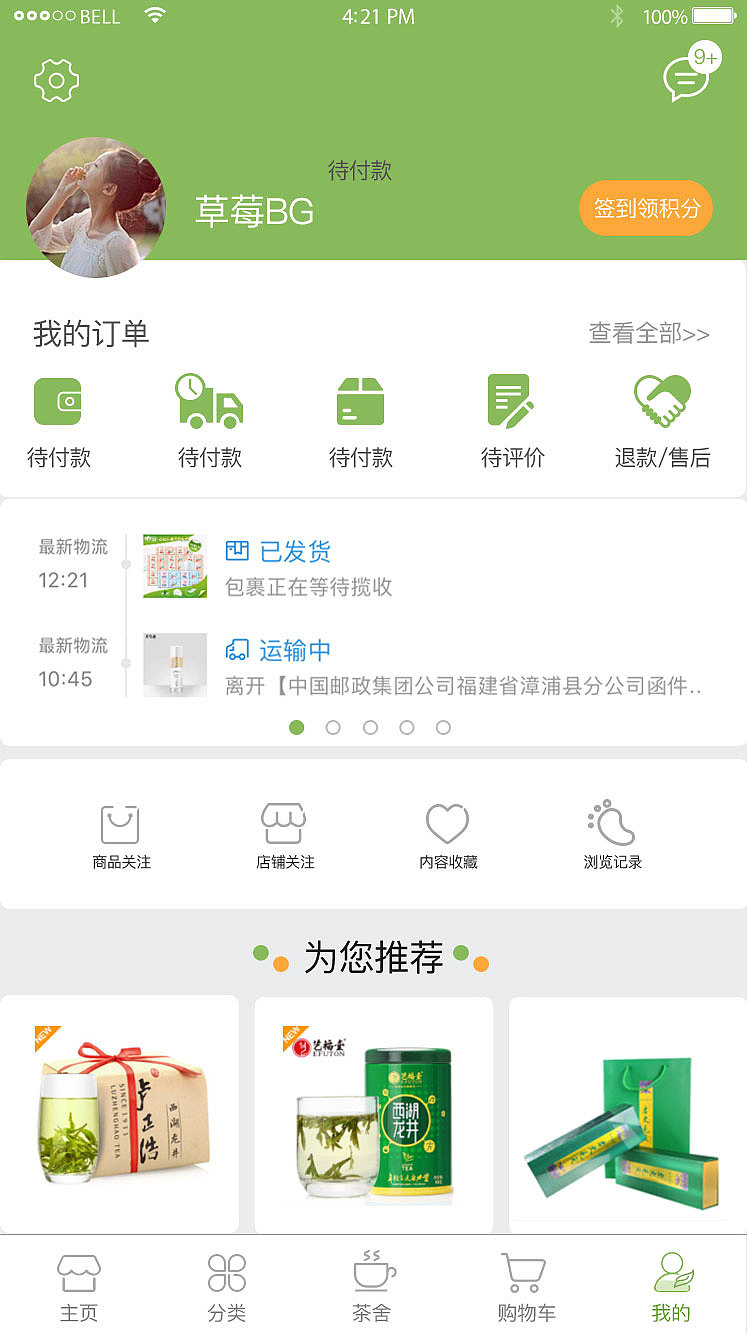Viewport: 747px width, 1334px height.
Task: Open 待评价 pending reviews
Action: pos(512,421)
